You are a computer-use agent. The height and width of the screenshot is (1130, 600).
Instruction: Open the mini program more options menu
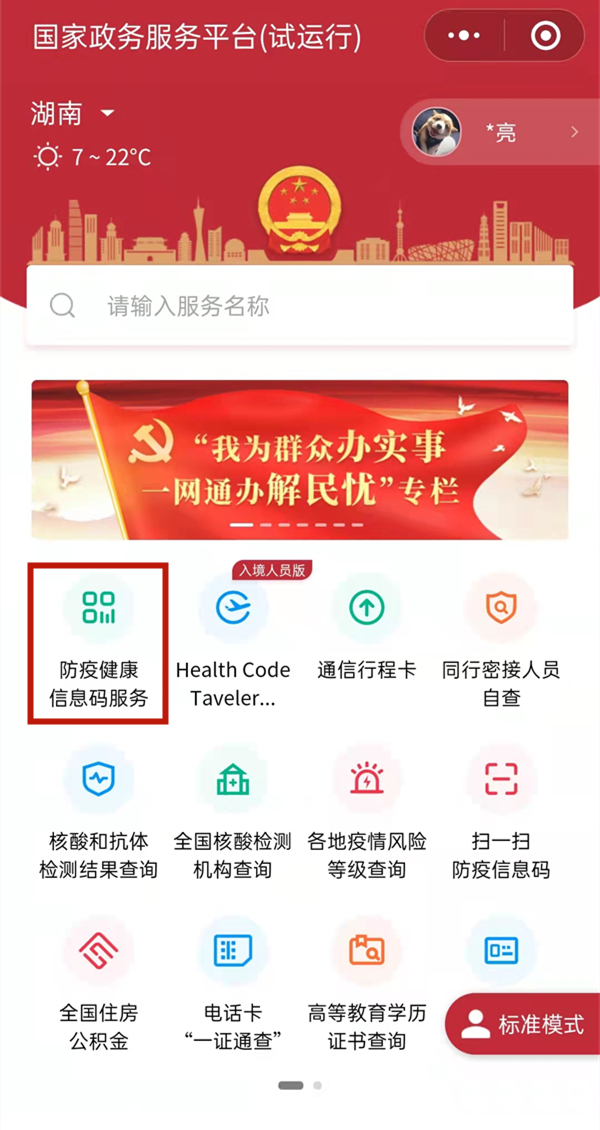coord(464,37)
